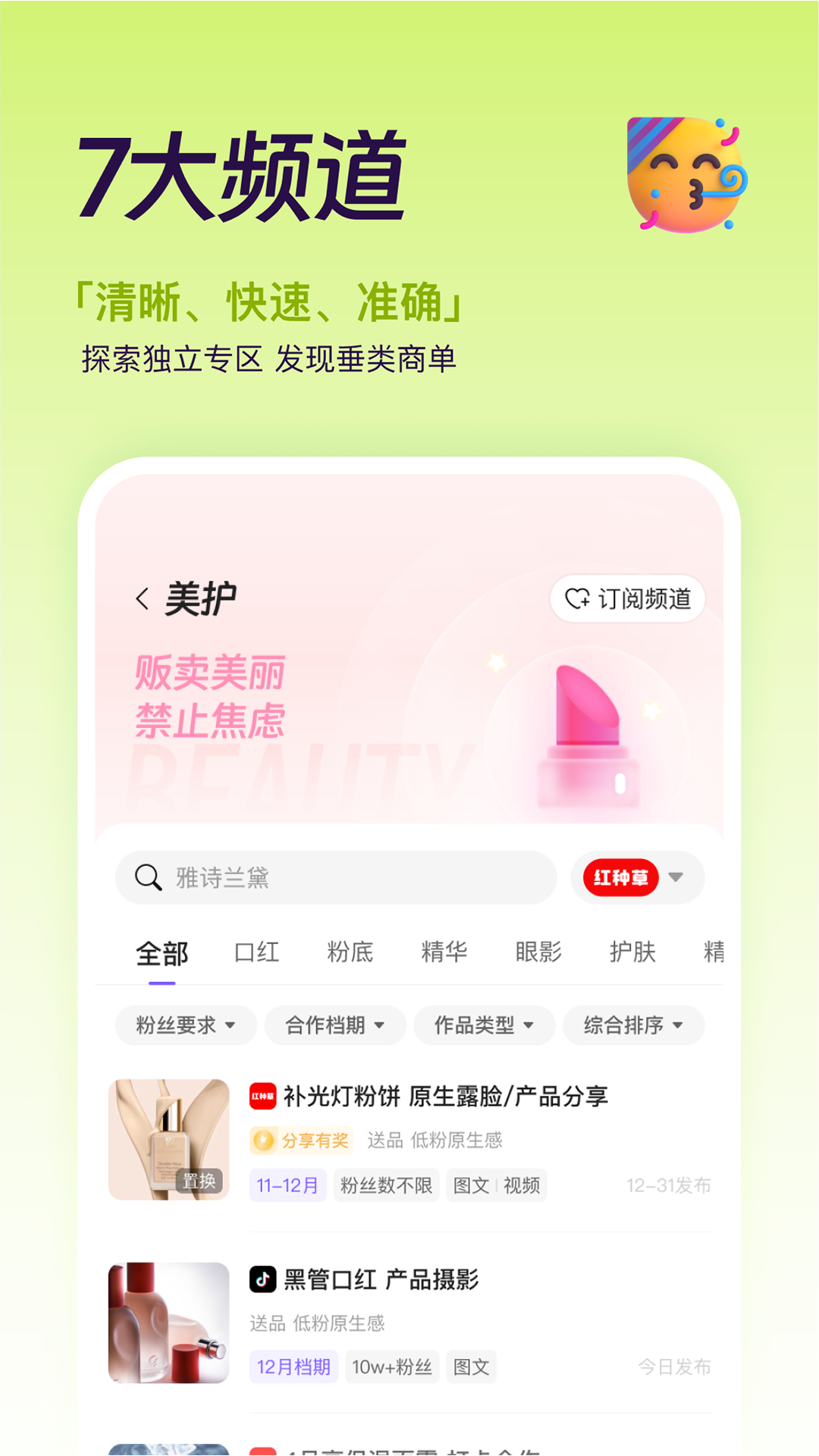Open the 合作档期 filter dropdown
The height and width of the screenshot is (1456, 819).
(334, 1025)
